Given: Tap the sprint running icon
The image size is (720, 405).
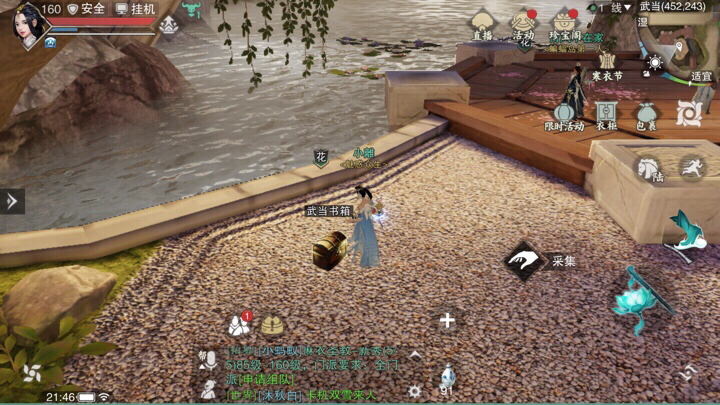Looking at the screenshot, I should click(691, 167).
